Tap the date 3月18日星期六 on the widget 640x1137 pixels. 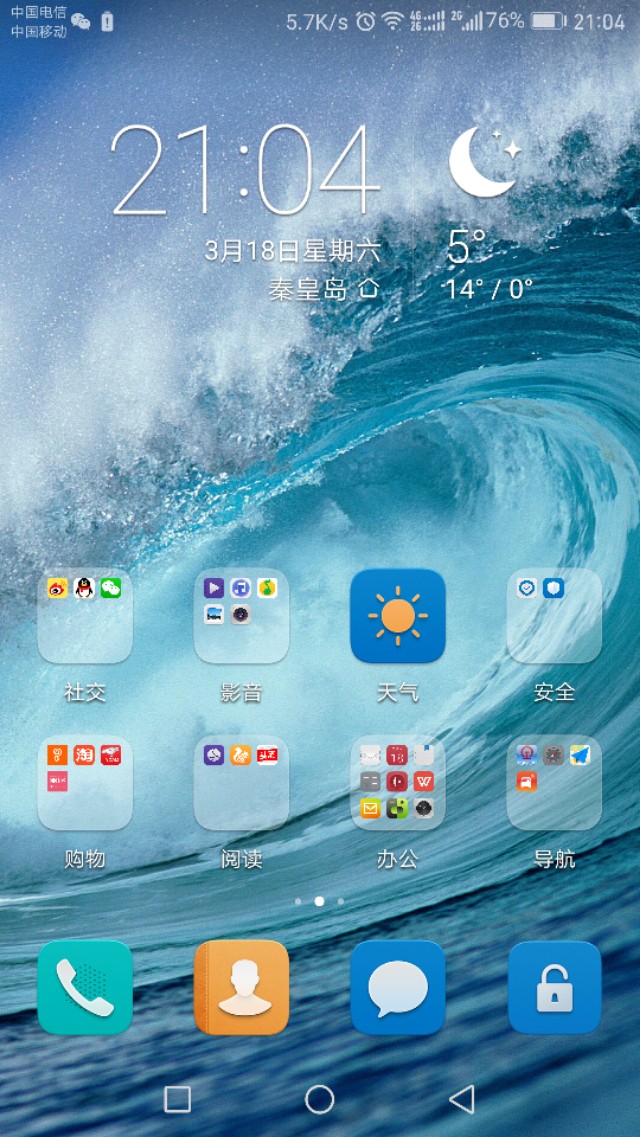292,251
